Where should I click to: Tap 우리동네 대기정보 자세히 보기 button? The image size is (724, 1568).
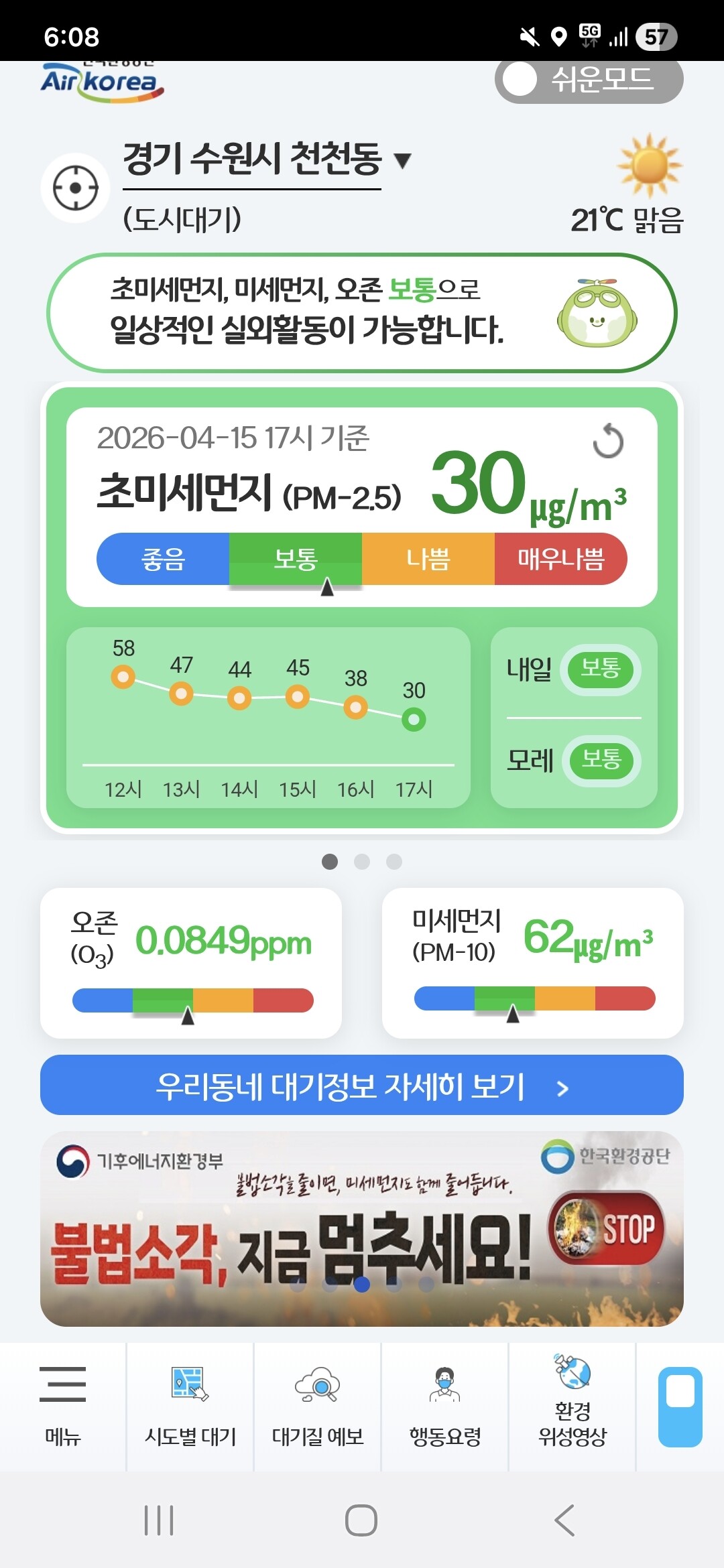[x=362, y=1085]
